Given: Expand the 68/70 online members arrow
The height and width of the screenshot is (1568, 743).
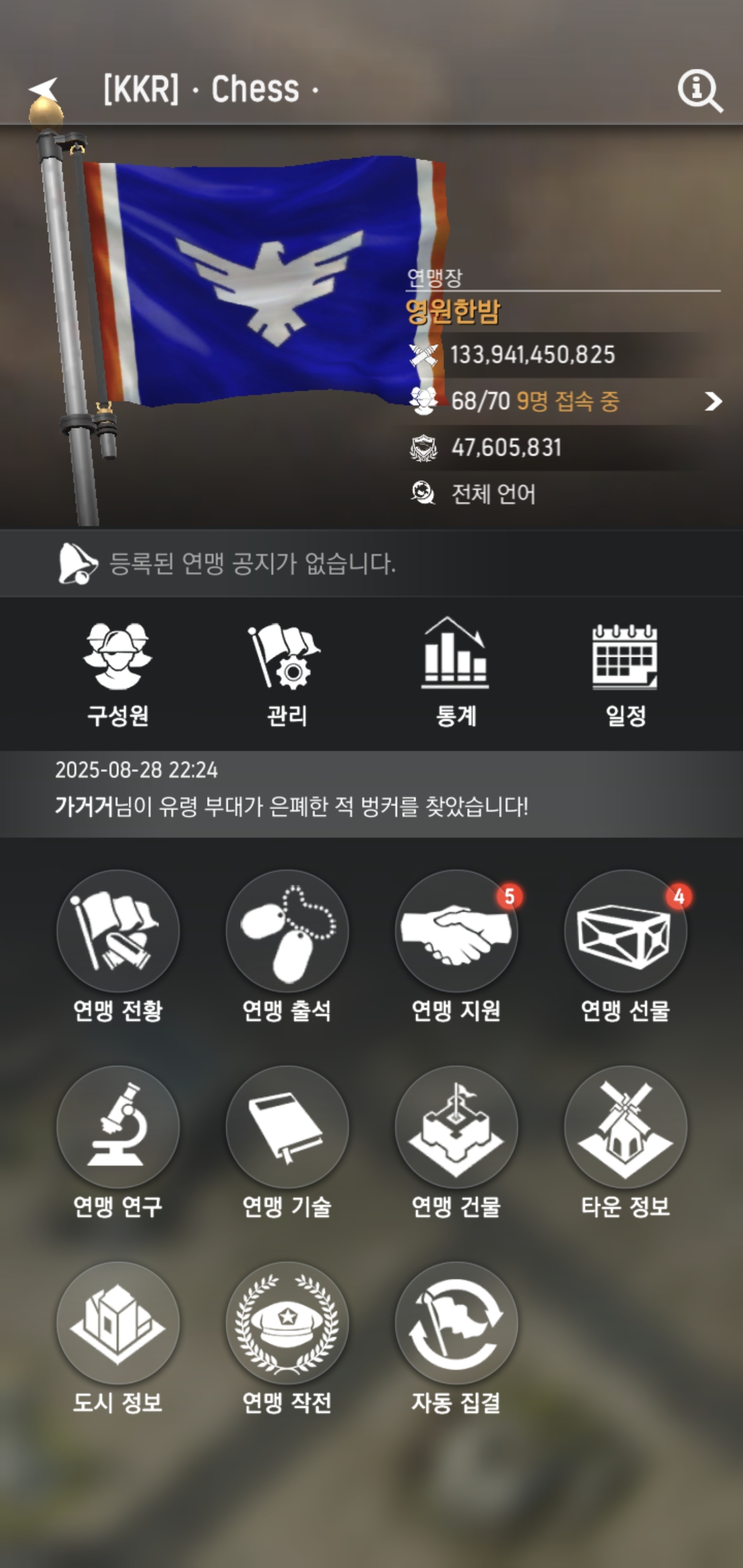Looking at the screenshot, I should 713,401.
